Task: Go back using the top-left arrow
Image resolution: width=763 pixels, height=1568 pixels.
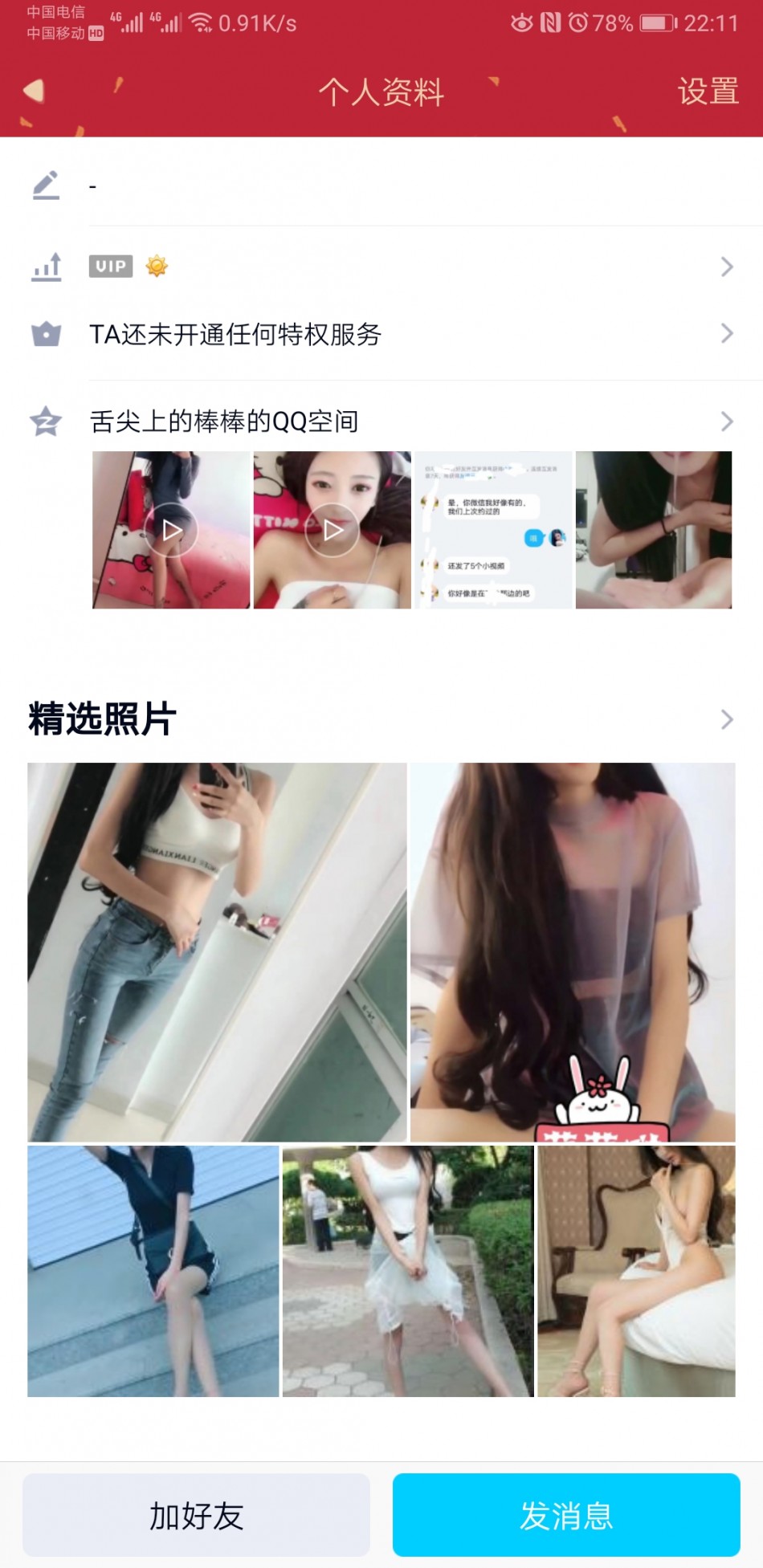Action: click(35, 92)
